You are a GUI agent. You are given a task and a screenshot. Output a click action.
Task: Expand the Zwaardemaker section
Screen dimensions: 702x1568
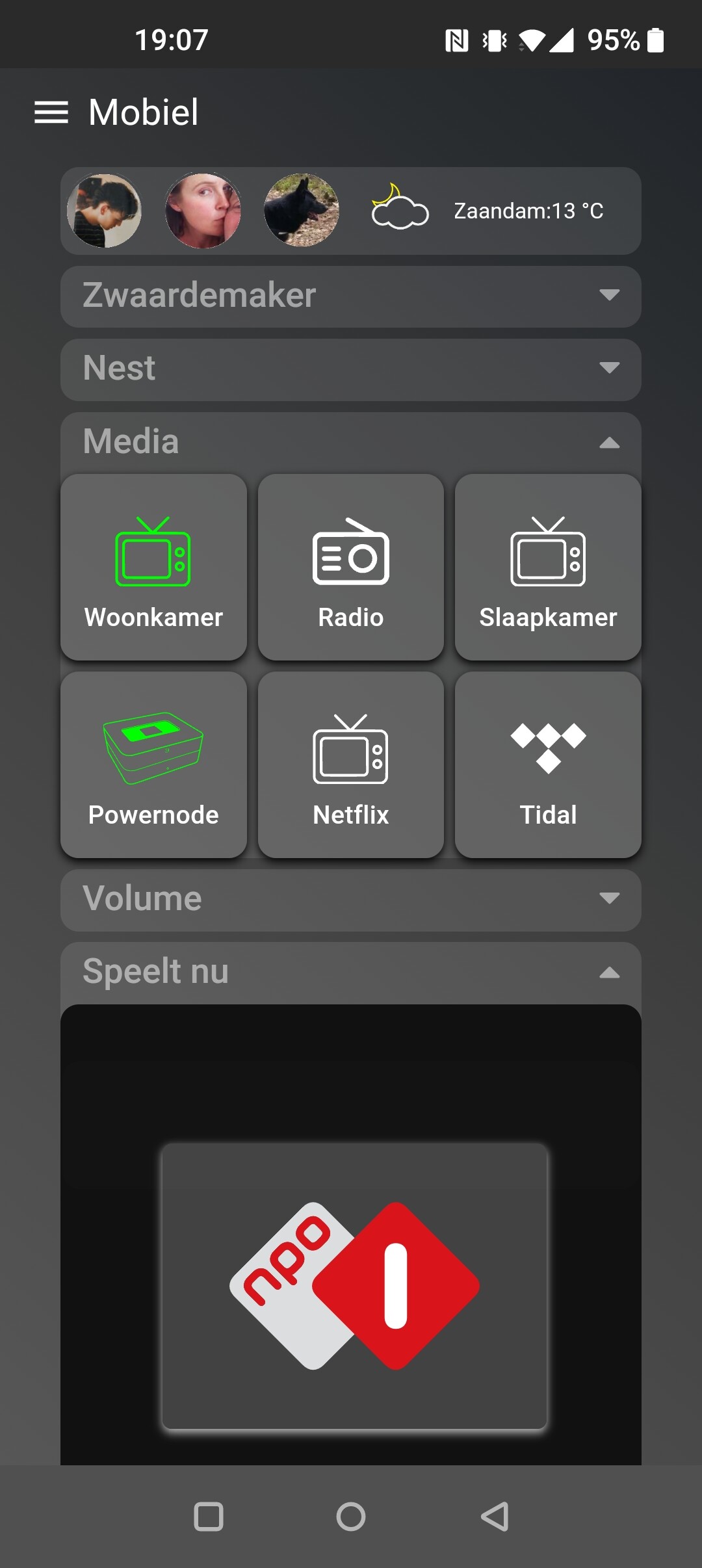350,296
